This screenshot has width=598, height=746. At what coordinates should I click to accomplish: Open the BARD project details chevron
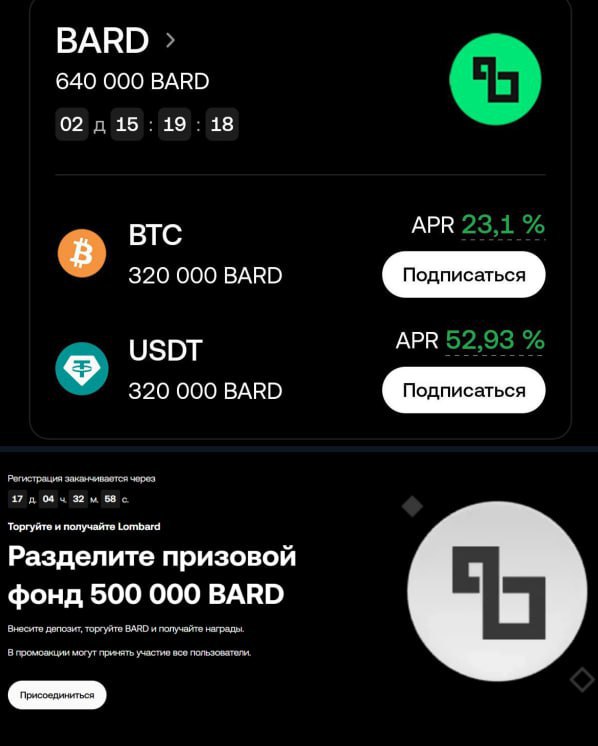tap(170, 40)
